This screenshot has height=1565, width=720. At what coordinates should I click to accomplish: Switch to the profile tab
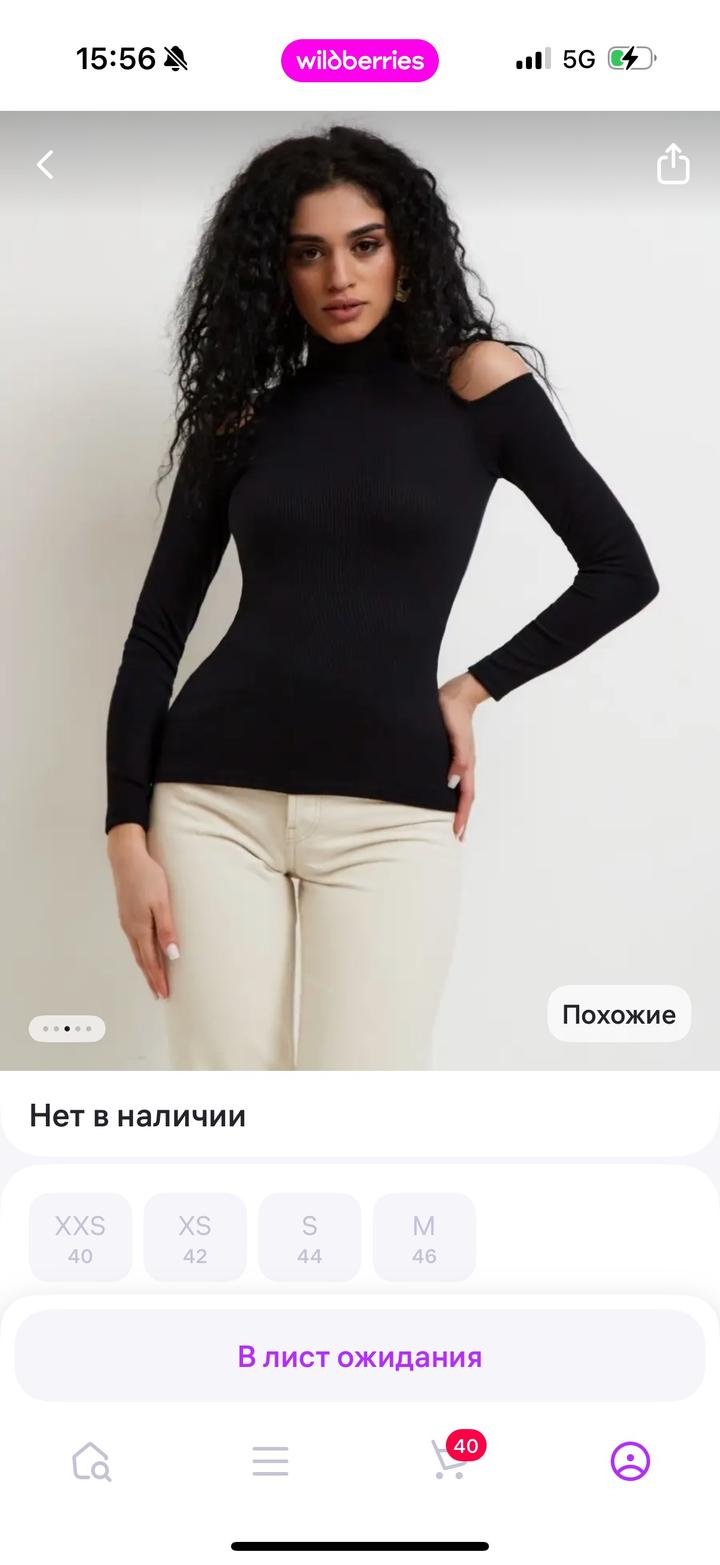(630, 1461)
